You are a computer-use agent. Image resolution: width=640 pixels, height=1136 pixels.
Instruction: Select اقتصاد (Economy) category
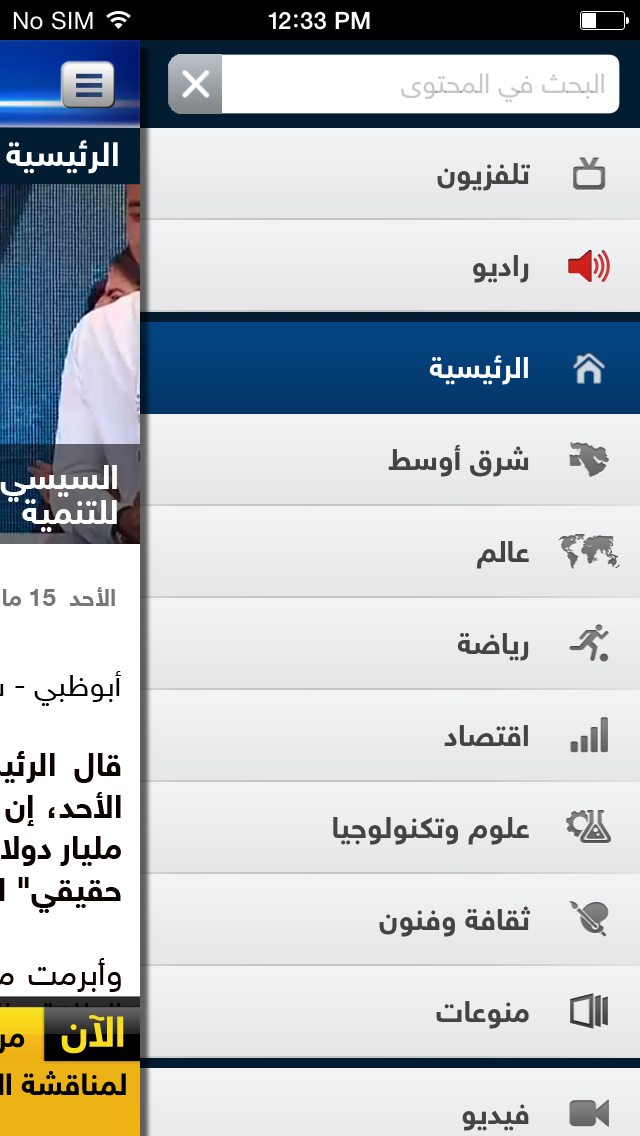coord(390,737)
